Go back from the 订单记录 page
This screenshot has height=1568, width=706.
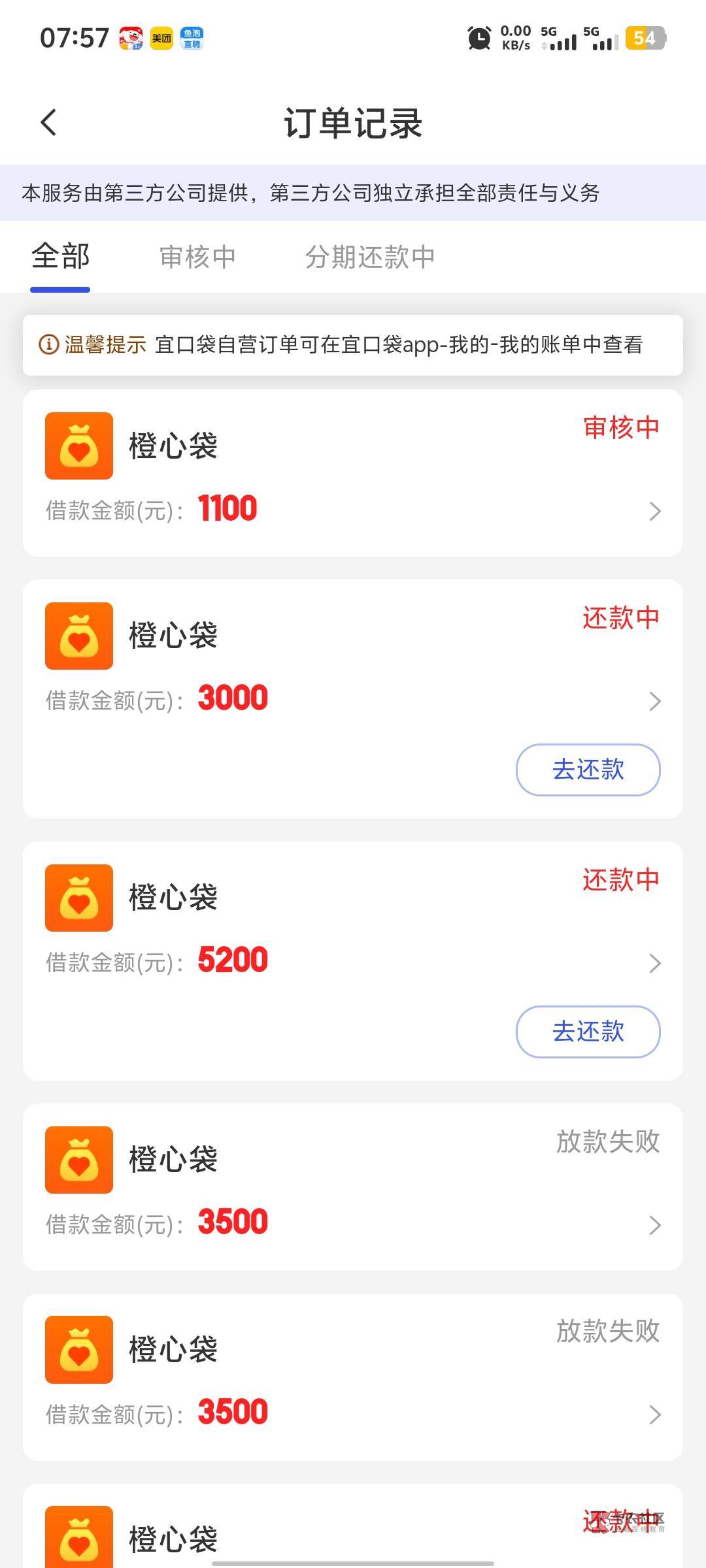click(x=48, y=122)
